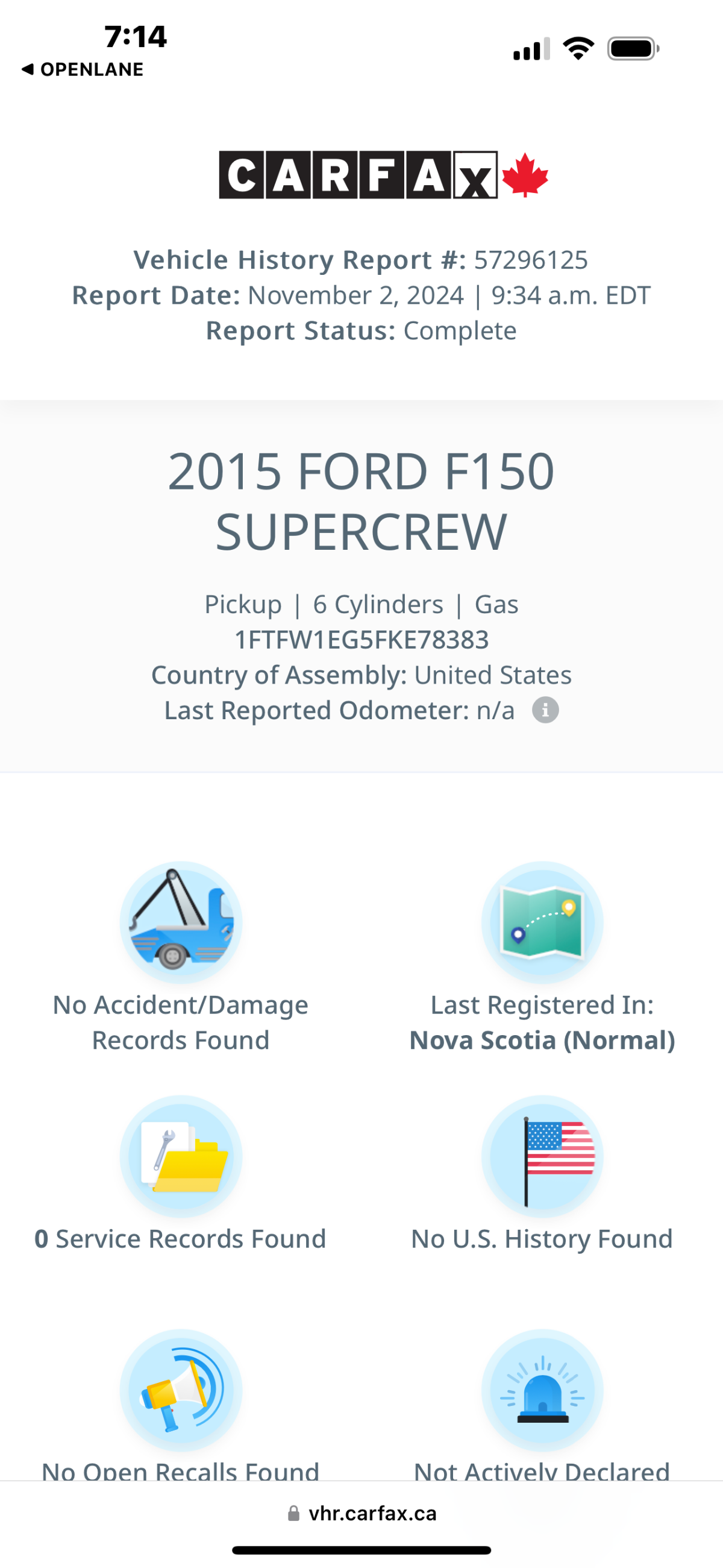The width and height of the screenshot is (723, 1568).
Task: View the No U.S. History Found section
Action: click(x=542, y=1174)
